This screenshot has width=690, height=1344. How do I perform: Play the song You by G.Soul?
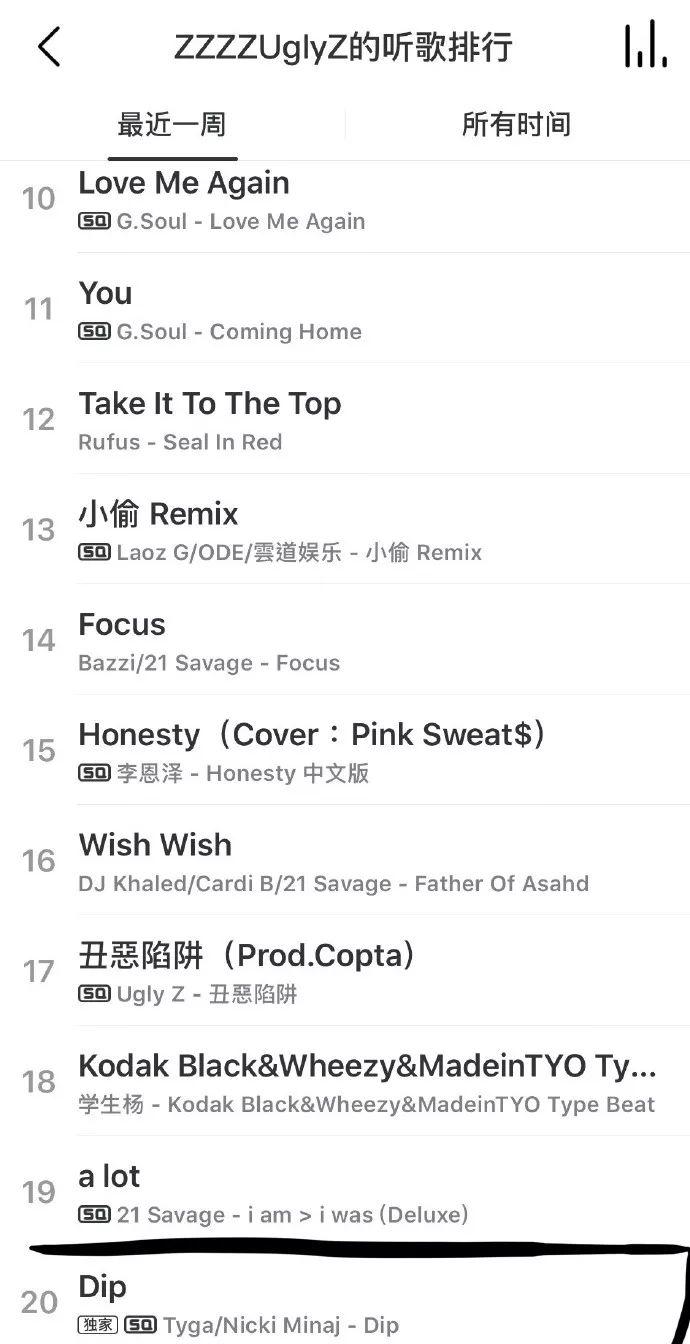(x=300, y=310)
